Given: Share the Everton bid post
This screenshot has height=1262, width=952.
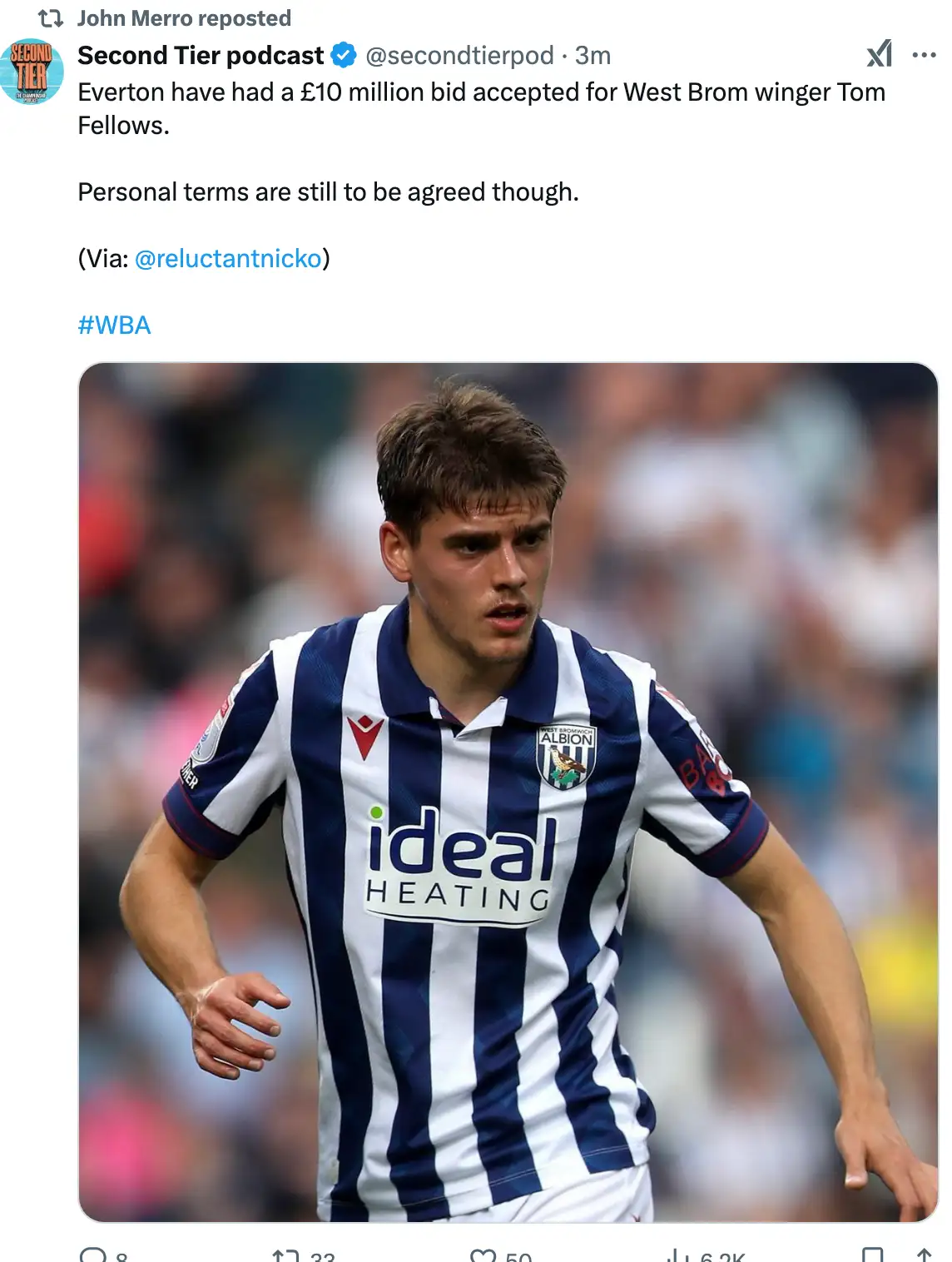Looking at the screenshot, I should point(924,1255).
